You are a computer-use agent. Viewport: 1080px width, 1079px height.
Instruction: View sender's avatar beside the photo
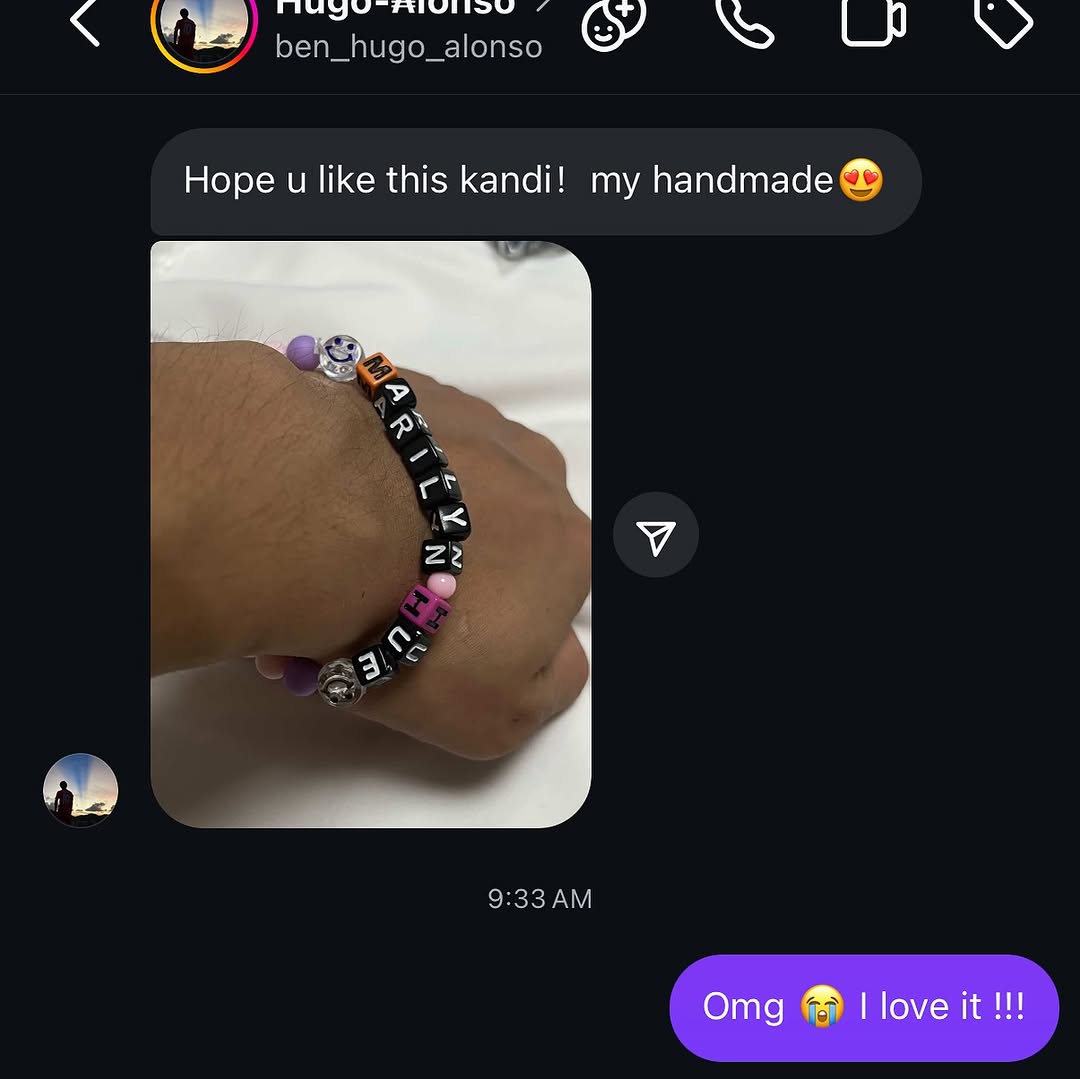tap(81, 790)
